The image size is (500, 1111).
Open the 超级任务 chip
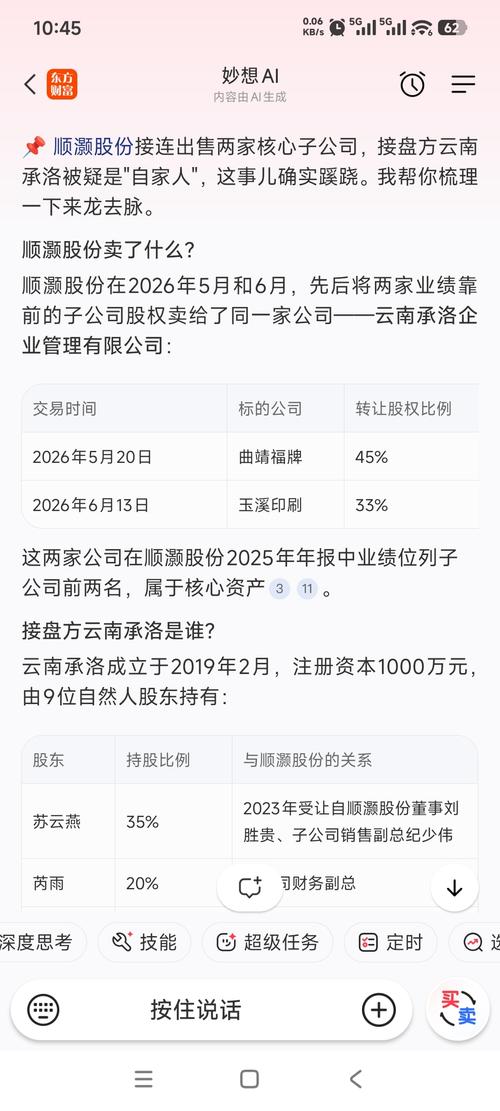[x=268, y=942]
